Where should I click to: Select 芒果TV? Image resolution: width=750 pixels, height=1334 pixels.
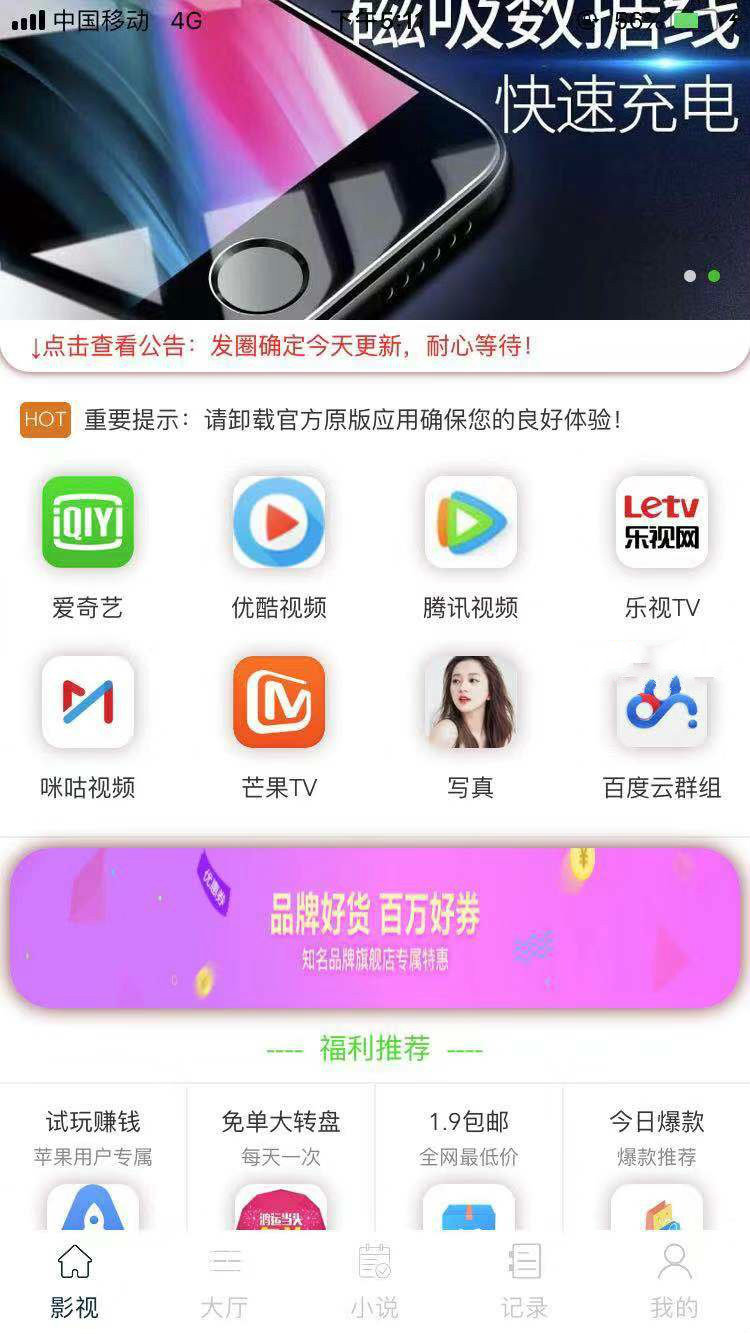tap(279, 702)
